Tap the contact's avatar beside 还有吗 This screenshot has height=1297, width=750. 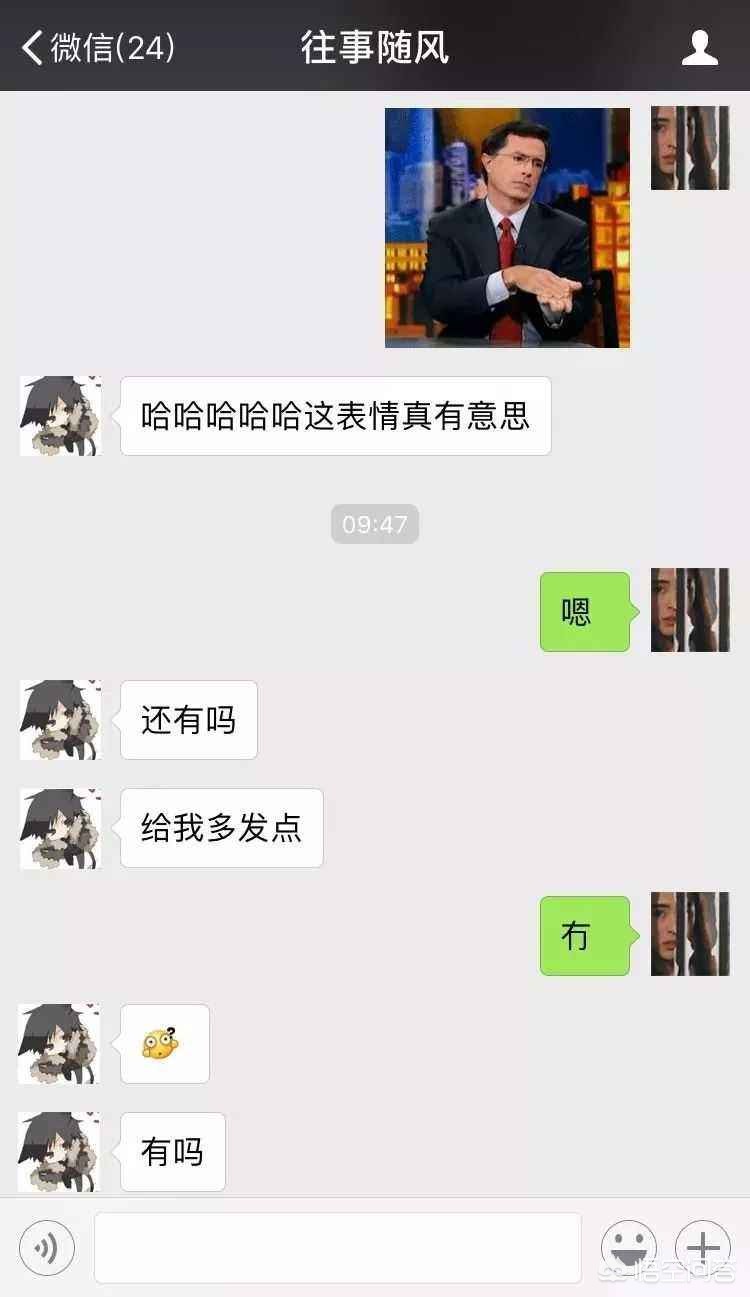pyautogui.click(x=60, y=720)
